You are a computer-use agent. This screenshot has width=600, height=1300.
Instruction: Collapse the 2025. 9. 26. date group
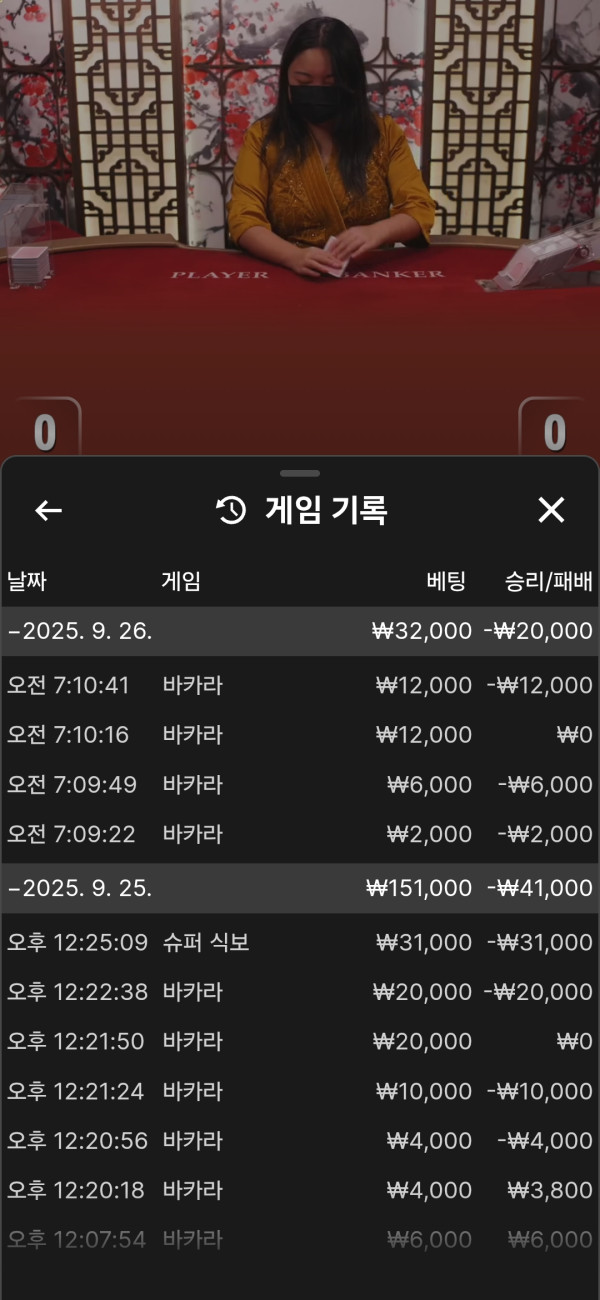tap(80, 631)
